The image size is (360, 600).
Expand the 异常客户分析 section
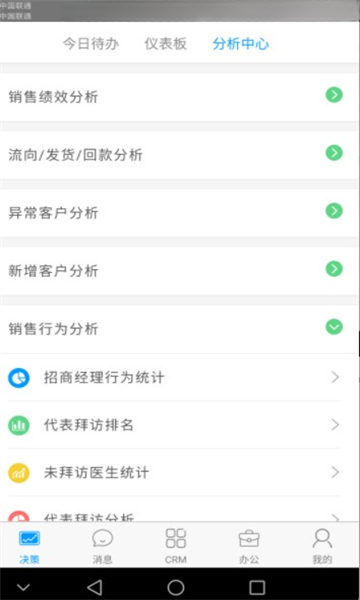click(x=179, y=213)
